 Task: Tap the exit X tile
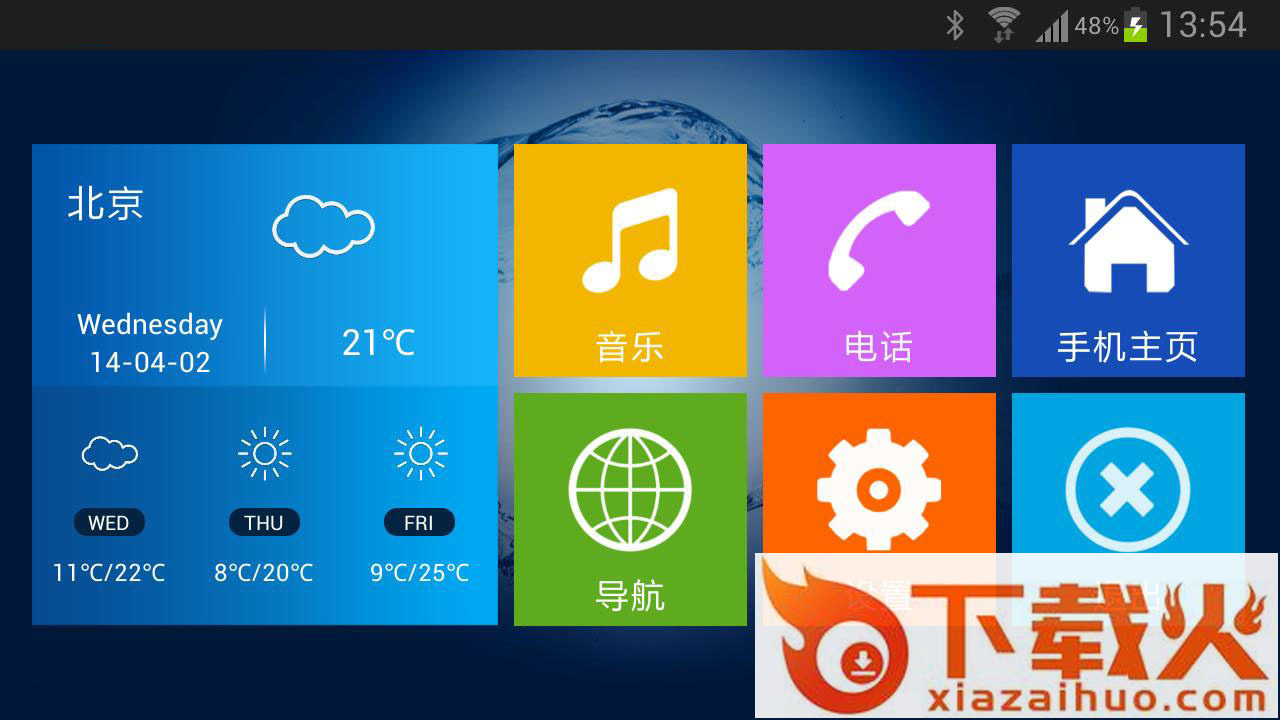tap(1128, 480)
